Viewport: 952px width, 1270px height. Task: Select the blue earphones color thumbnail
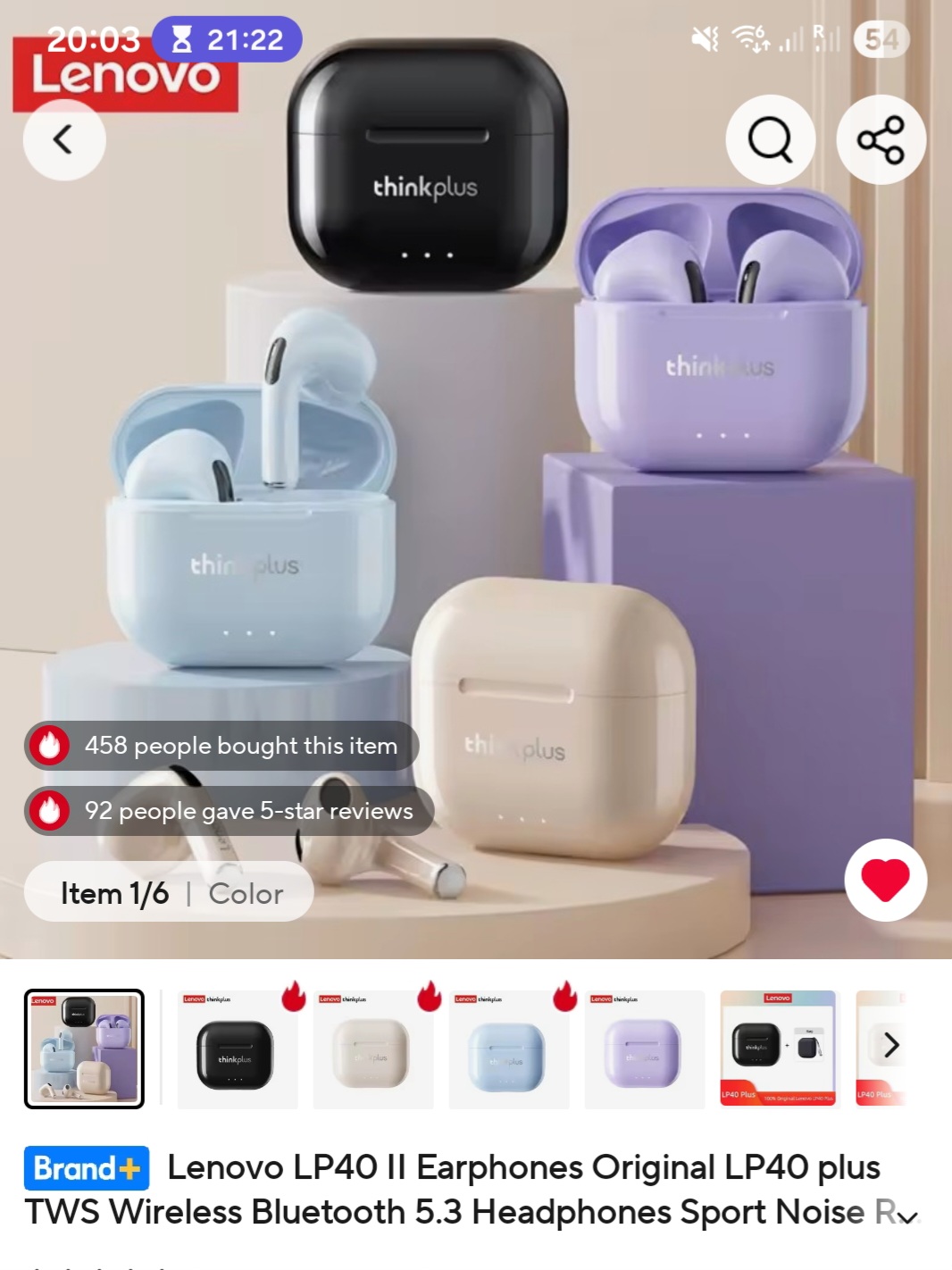coord(508,1049)
